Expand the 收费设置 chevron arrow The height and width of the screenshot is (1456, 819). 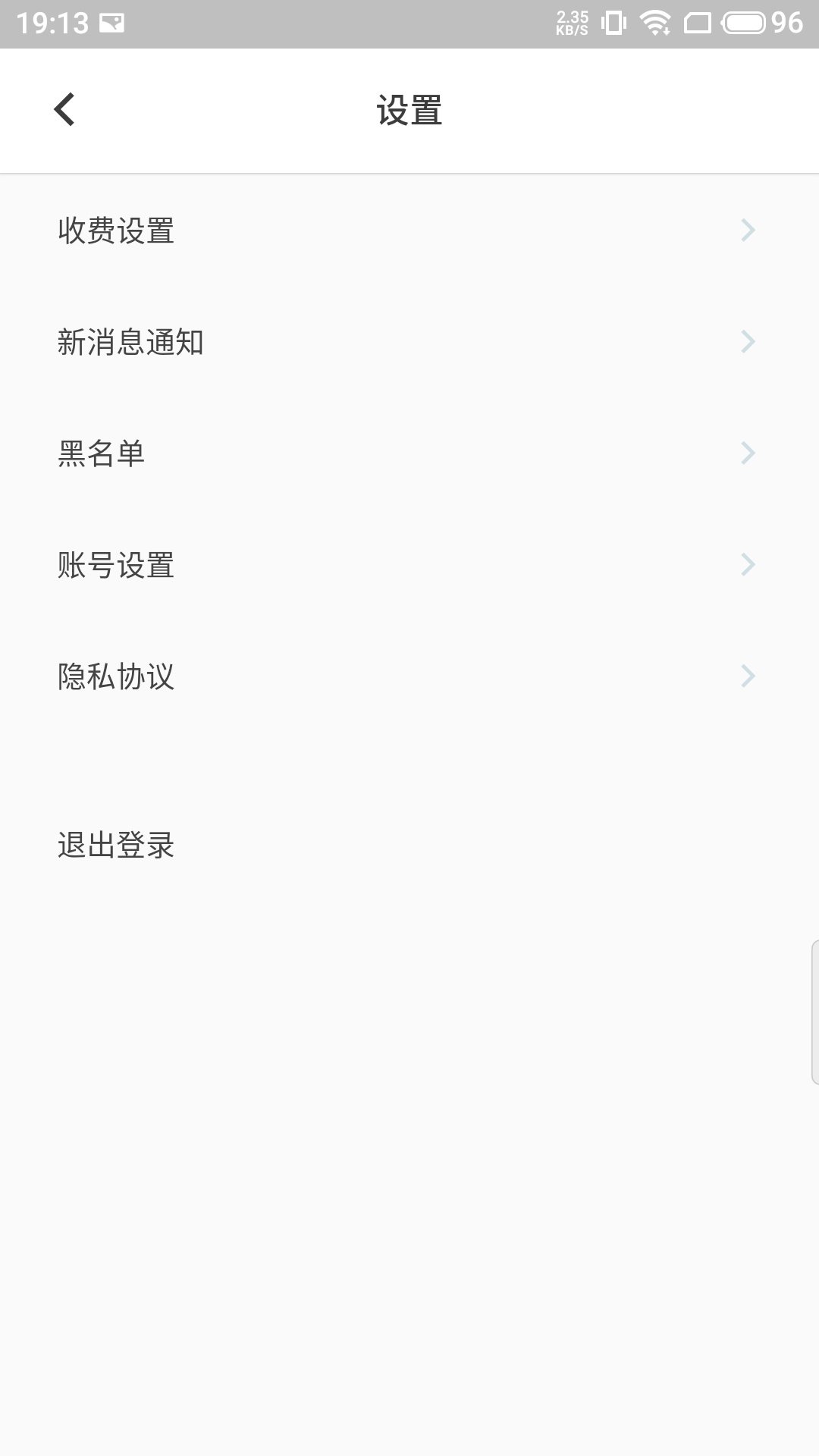pyautogui.click(x=749, y=231)
